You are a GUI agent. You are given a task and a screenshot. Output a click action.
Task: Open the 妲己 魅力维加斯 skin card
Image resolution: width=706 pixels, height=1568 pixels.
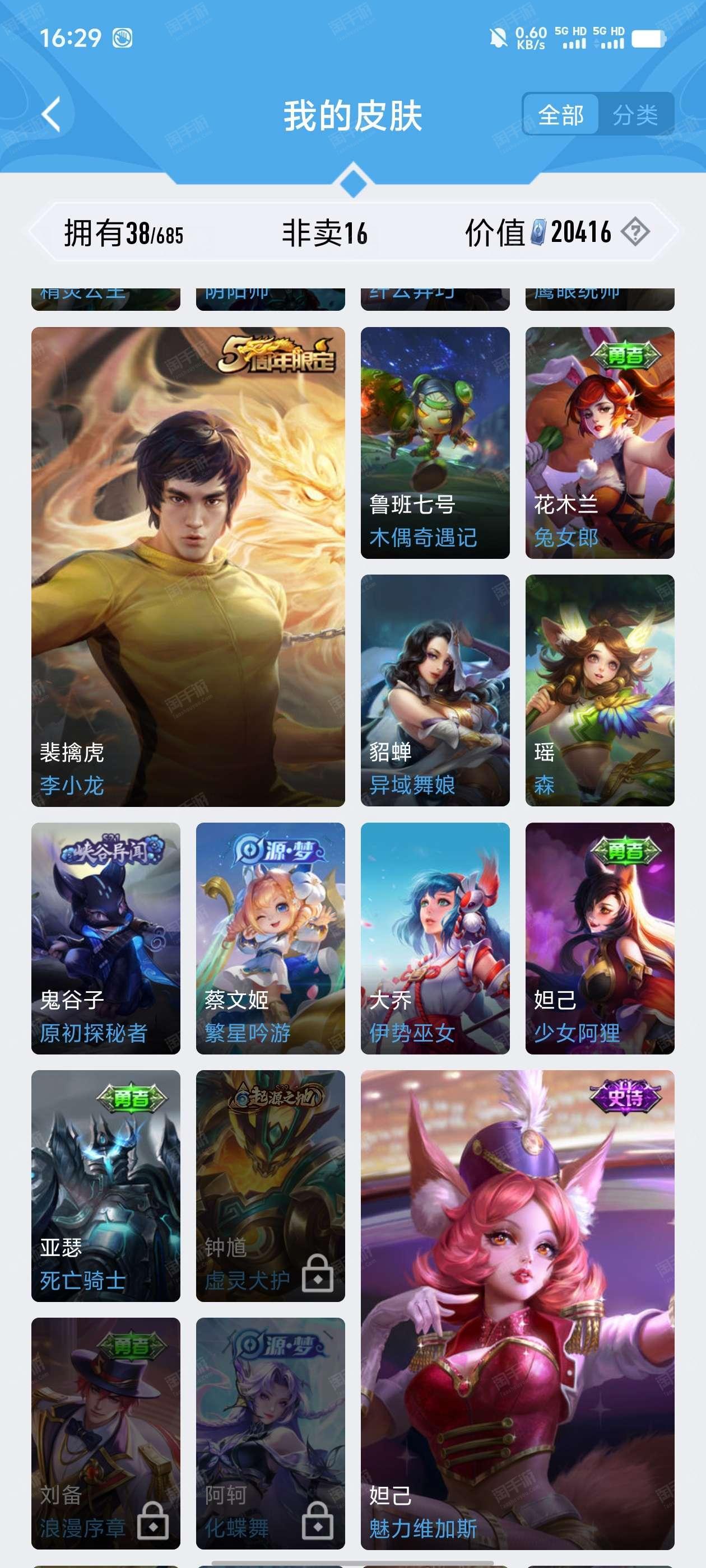(x=517, y=1310)
